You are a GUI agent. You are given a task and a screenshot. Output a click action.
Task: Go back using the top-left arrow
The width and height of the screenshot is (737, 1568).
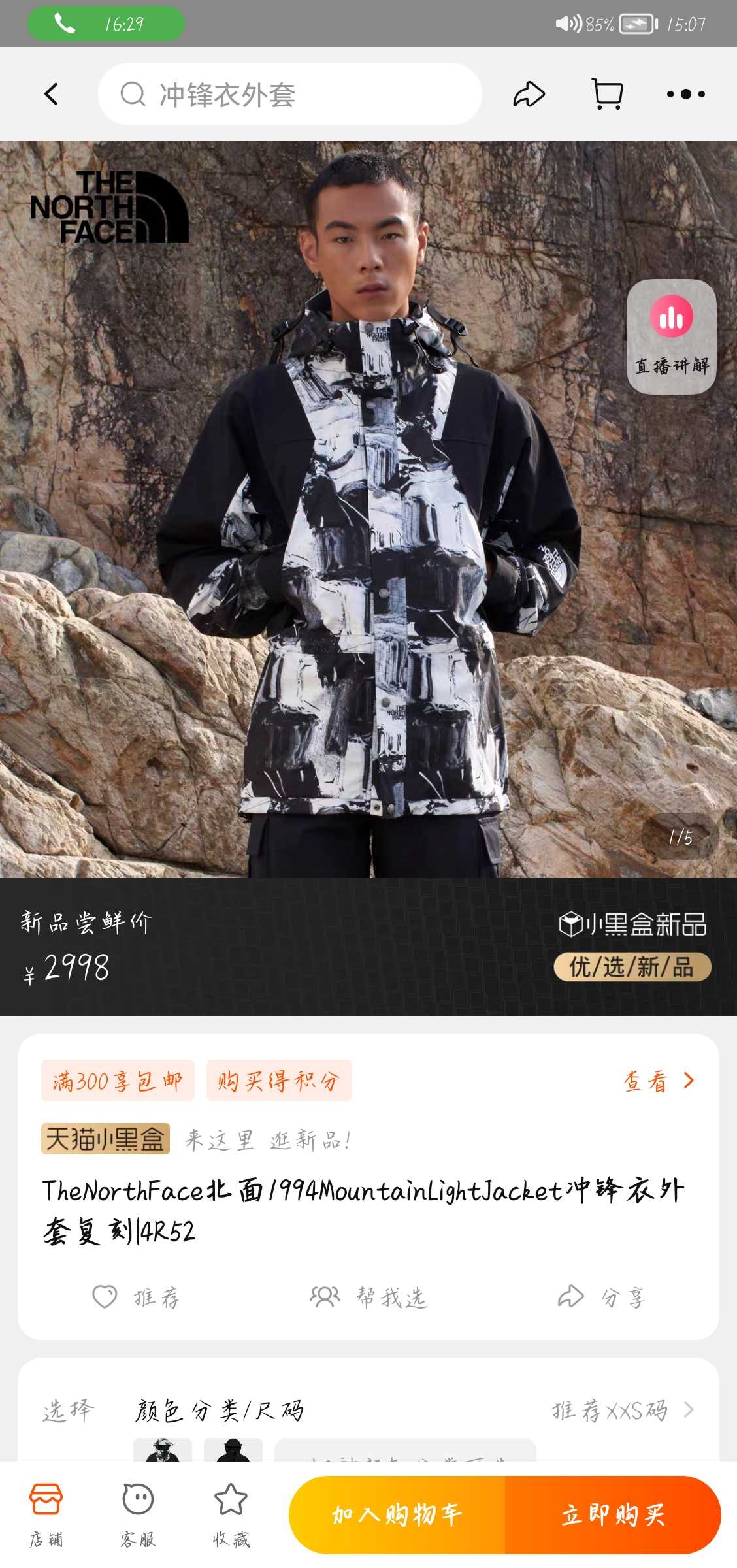click(x=52, y=94)
